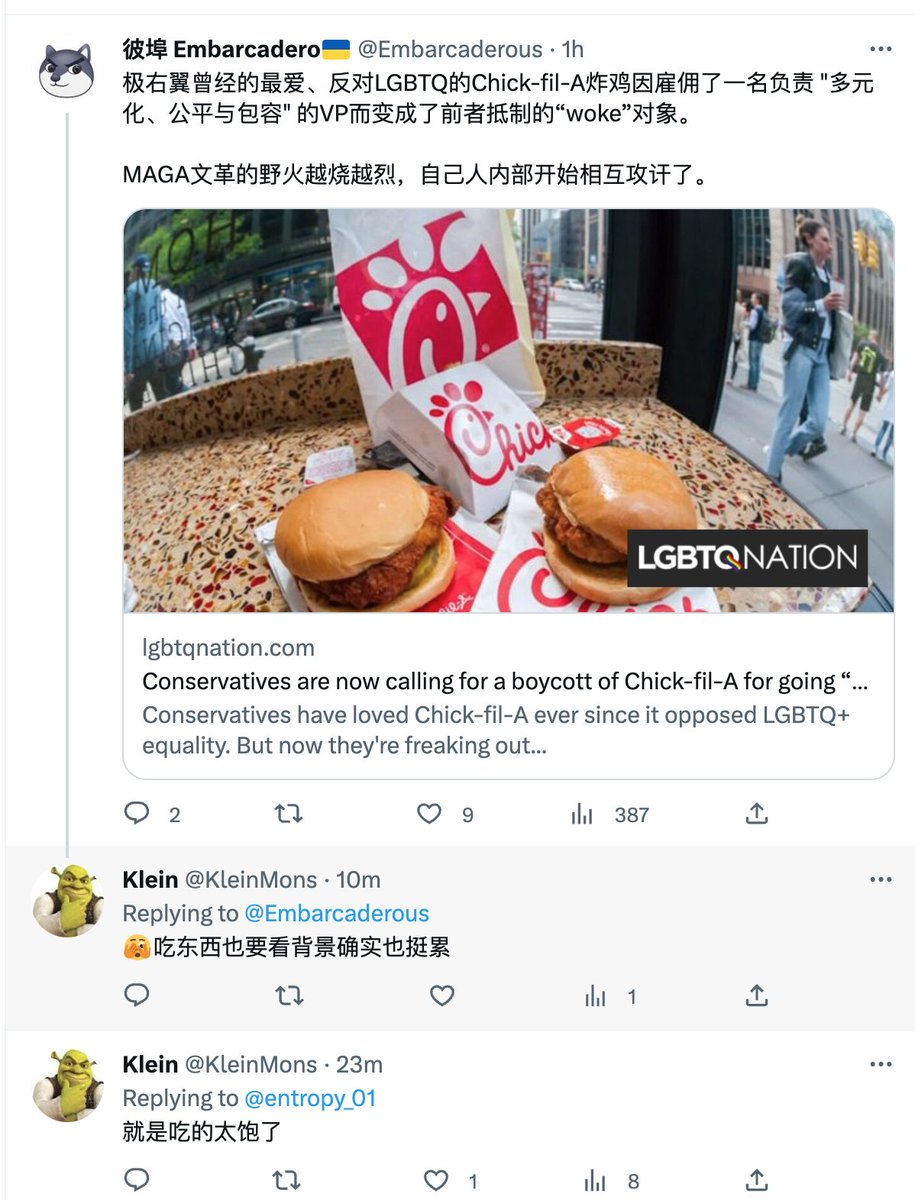915x1200 pixels.
Task: Open overflow menu on Embarcadero's post
Action: (880, 49)
